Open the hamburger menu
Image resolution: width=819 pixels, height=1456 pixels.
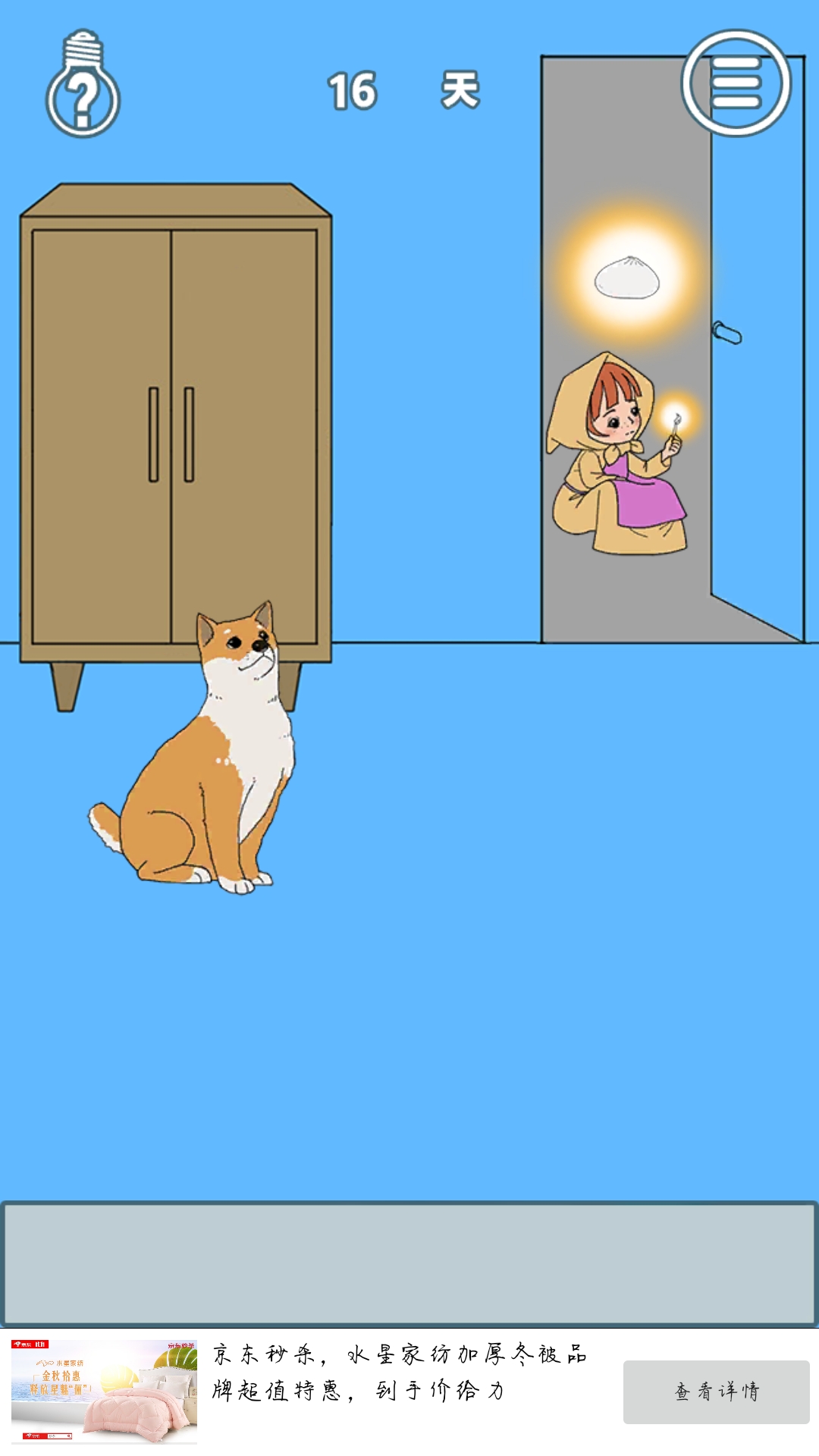[735, 83]
